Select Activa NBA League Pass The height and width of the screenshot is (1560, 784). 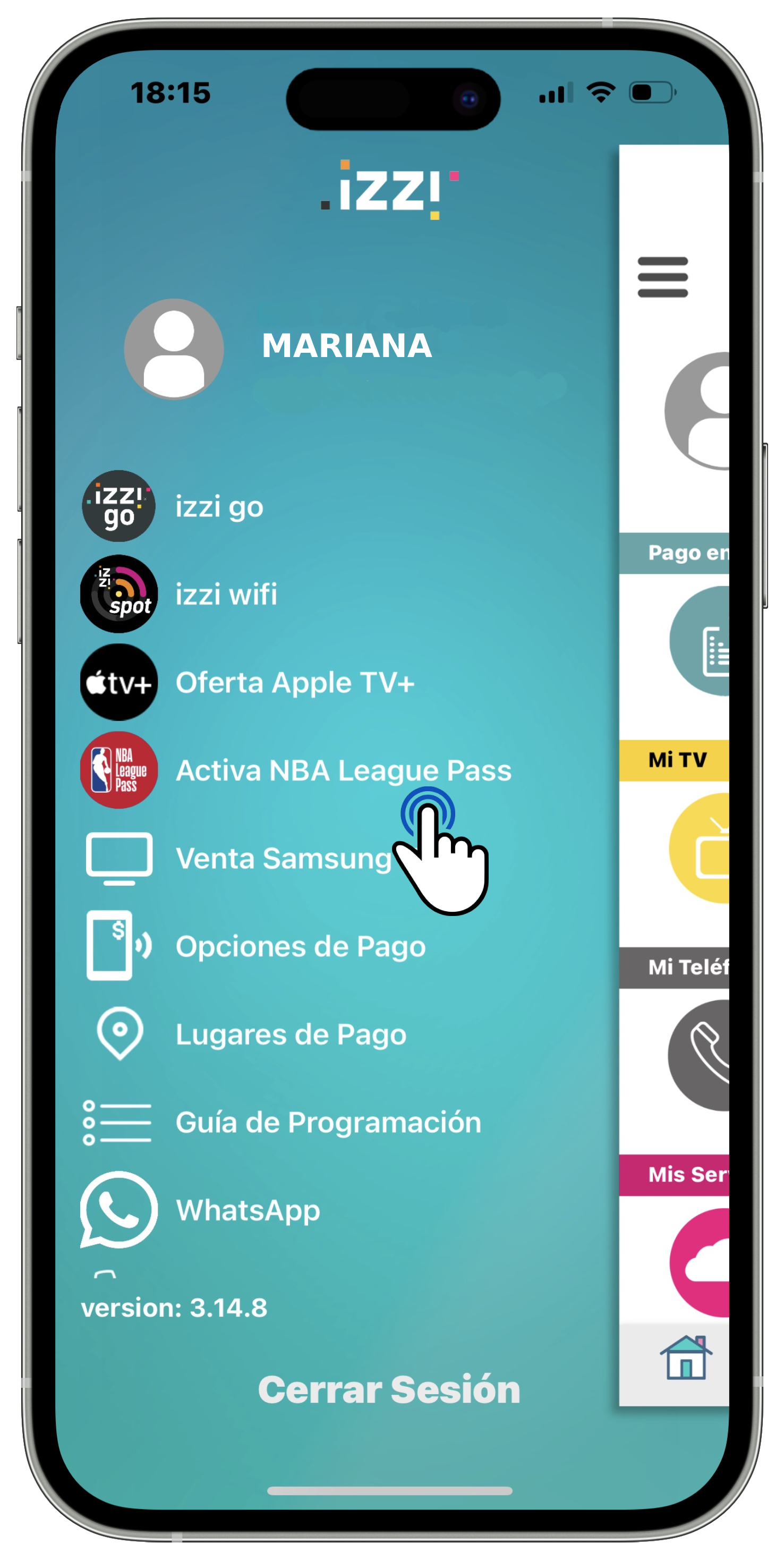(x=343, y=770)
